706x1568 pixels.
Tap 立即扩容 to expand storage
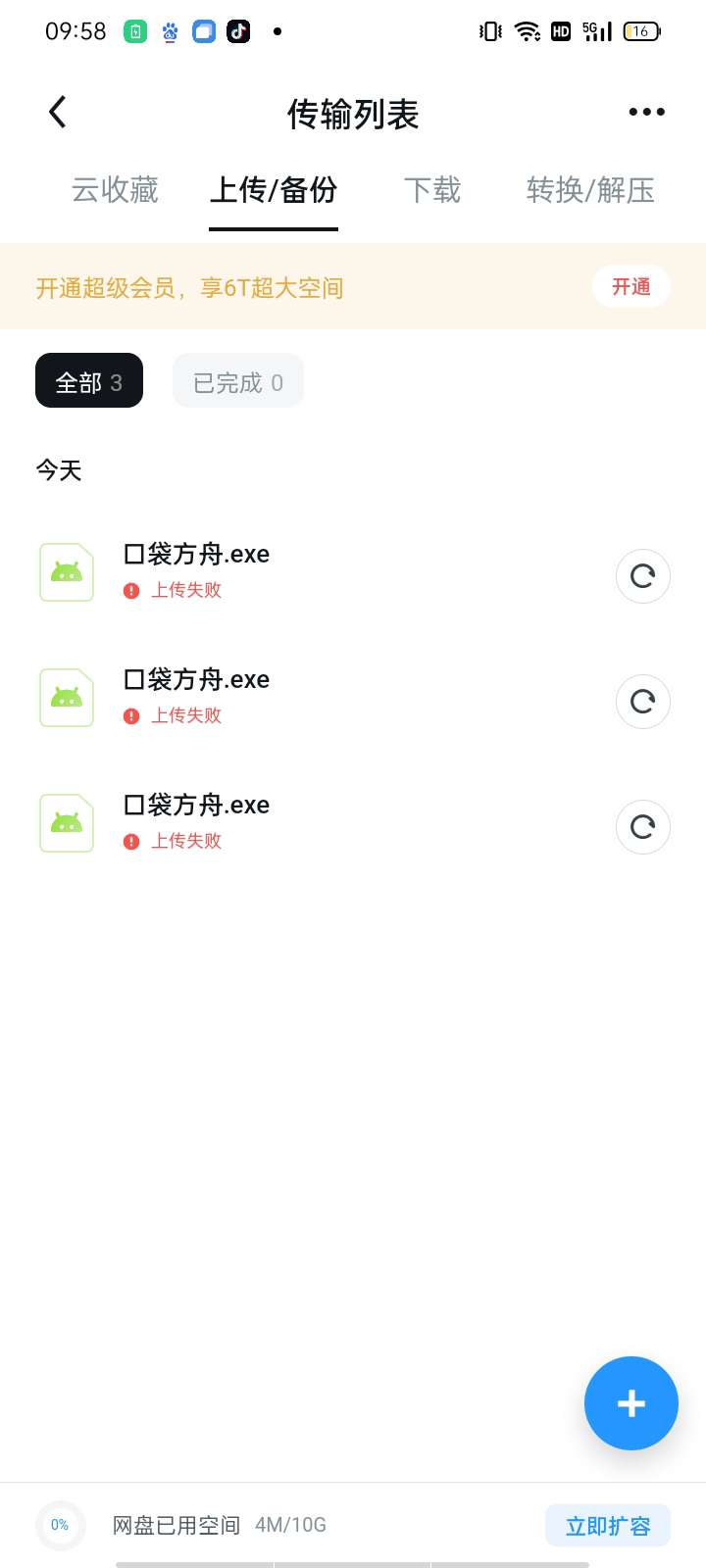[x=608, y=1526]
